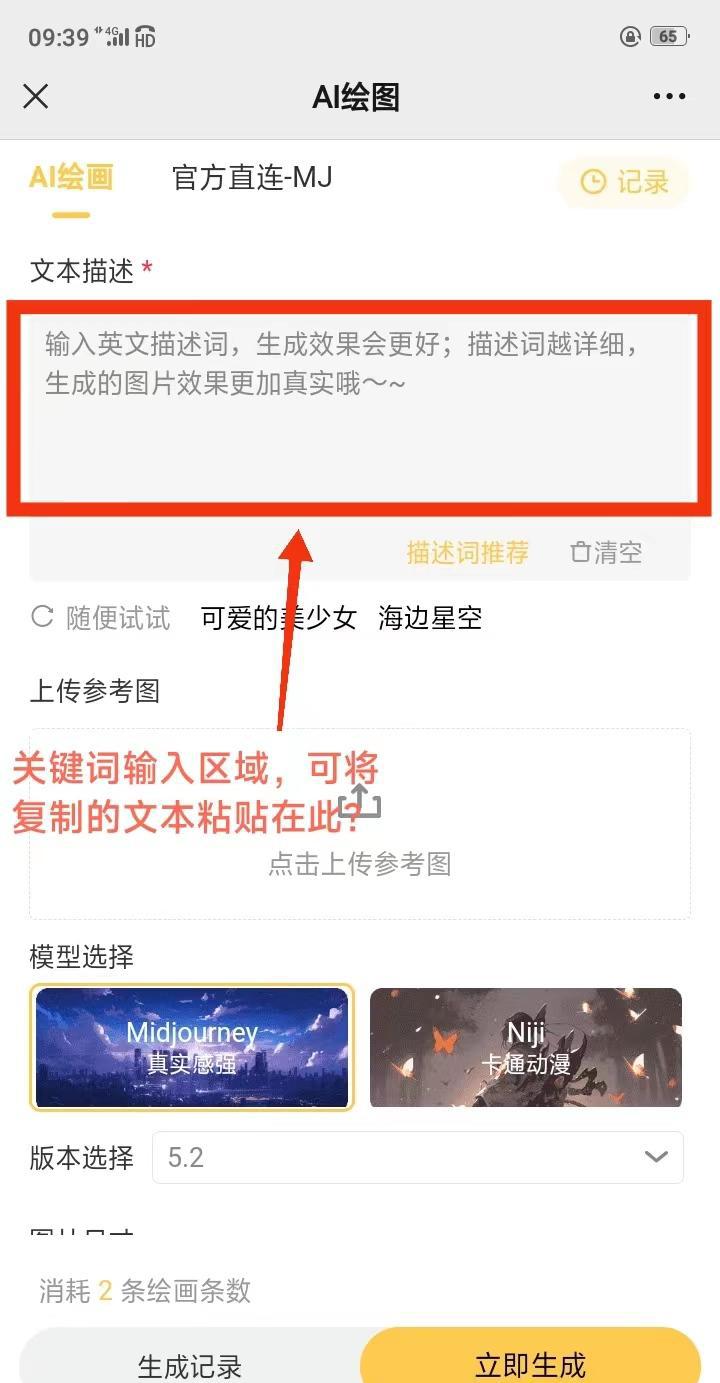Start generating with 立即生成

coord(530,1364)
